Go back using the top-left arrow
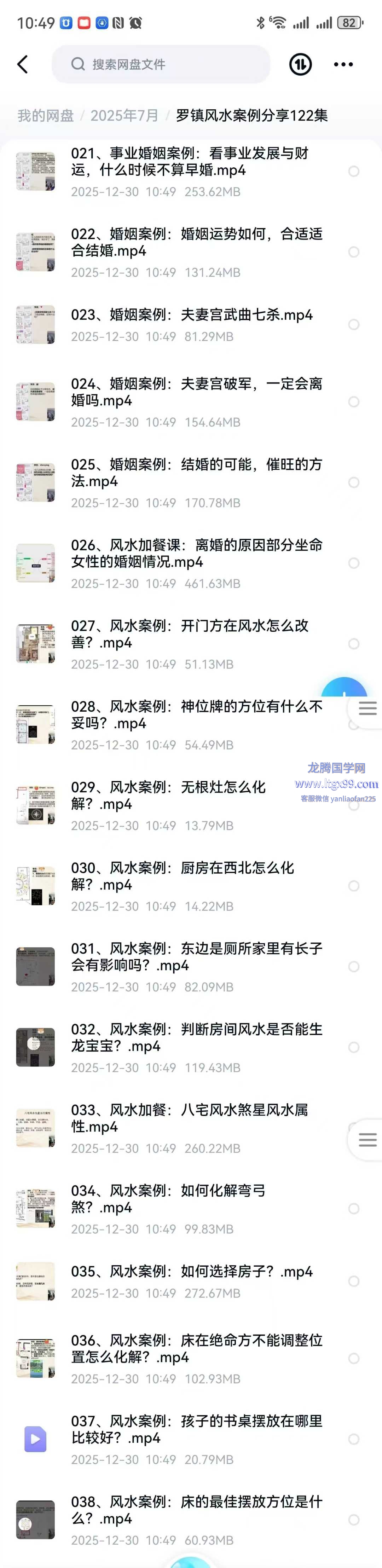 [23, 64]
